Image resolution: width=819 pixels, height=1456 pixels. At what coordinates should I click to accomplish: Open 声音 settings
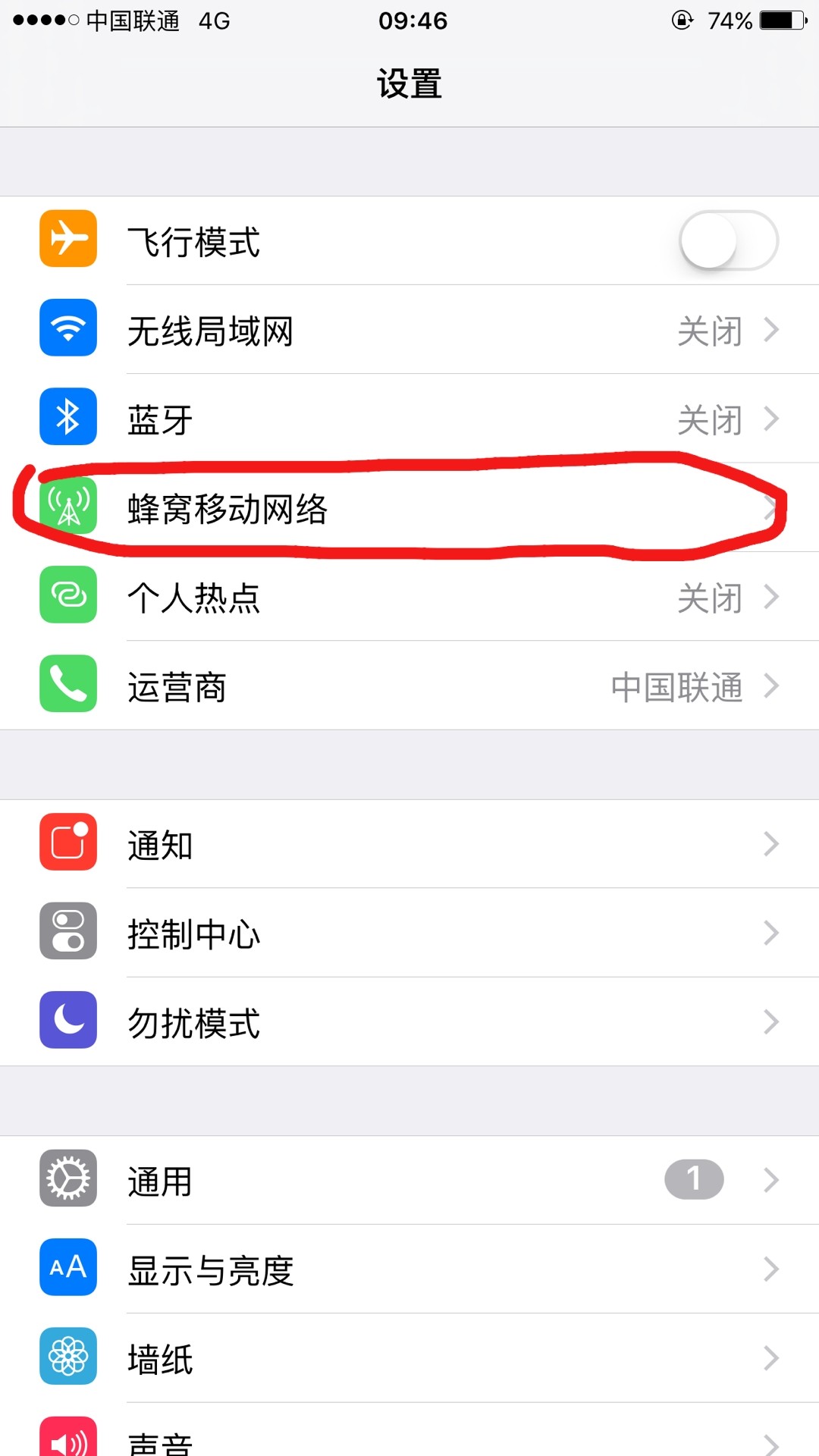tap(409, 1430)
